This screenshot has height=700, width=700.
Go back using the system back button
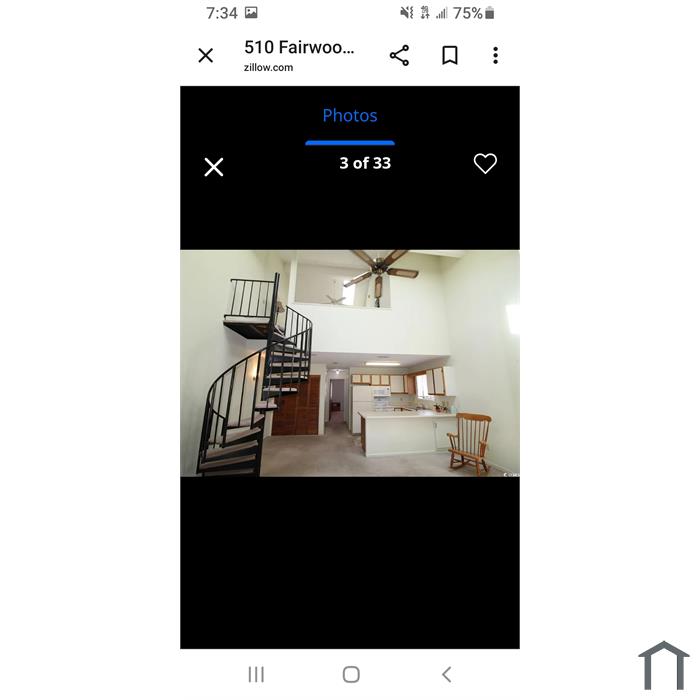coord(446,674)
